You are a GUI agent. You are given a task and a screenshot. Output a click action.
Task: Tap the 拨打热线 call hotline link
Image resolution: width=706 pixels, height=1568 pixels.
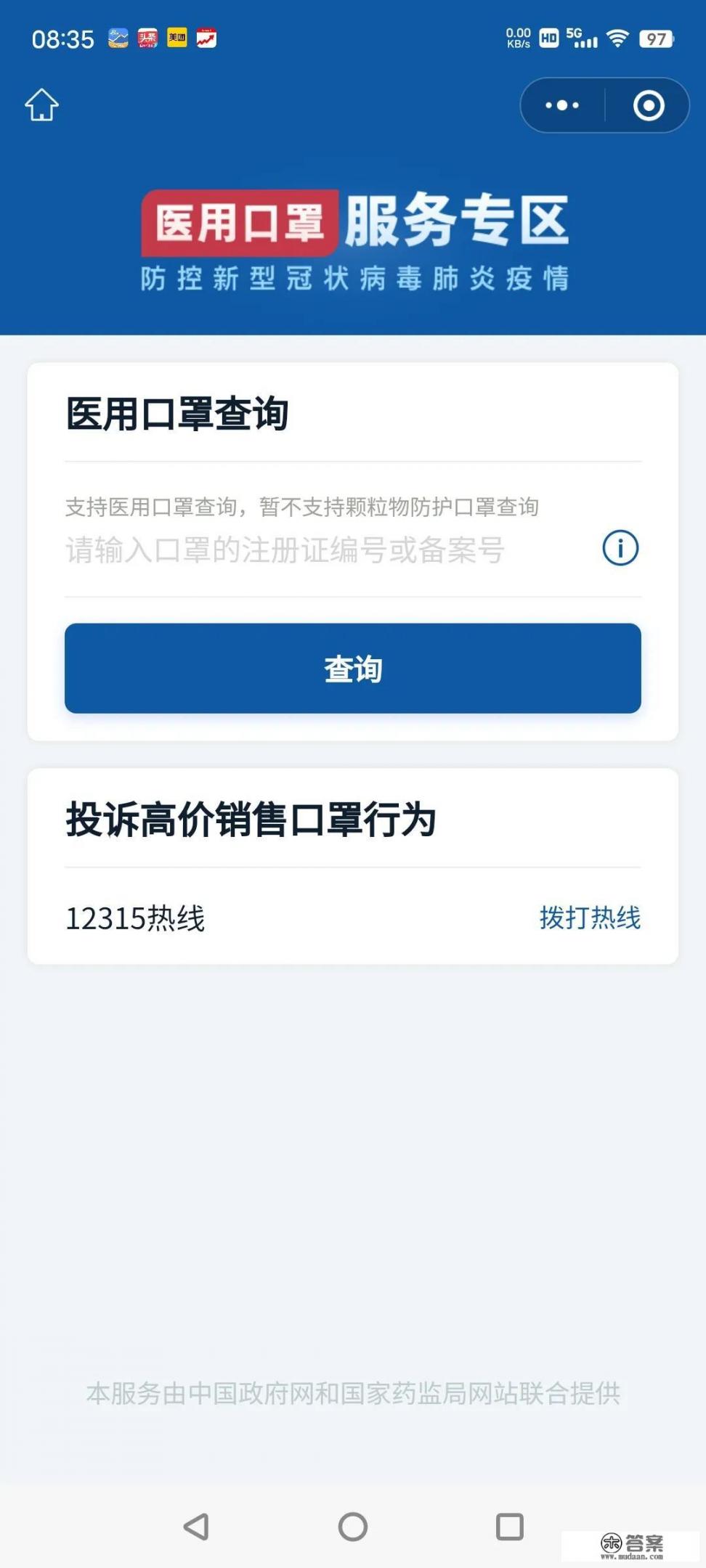tap(590, 919)
